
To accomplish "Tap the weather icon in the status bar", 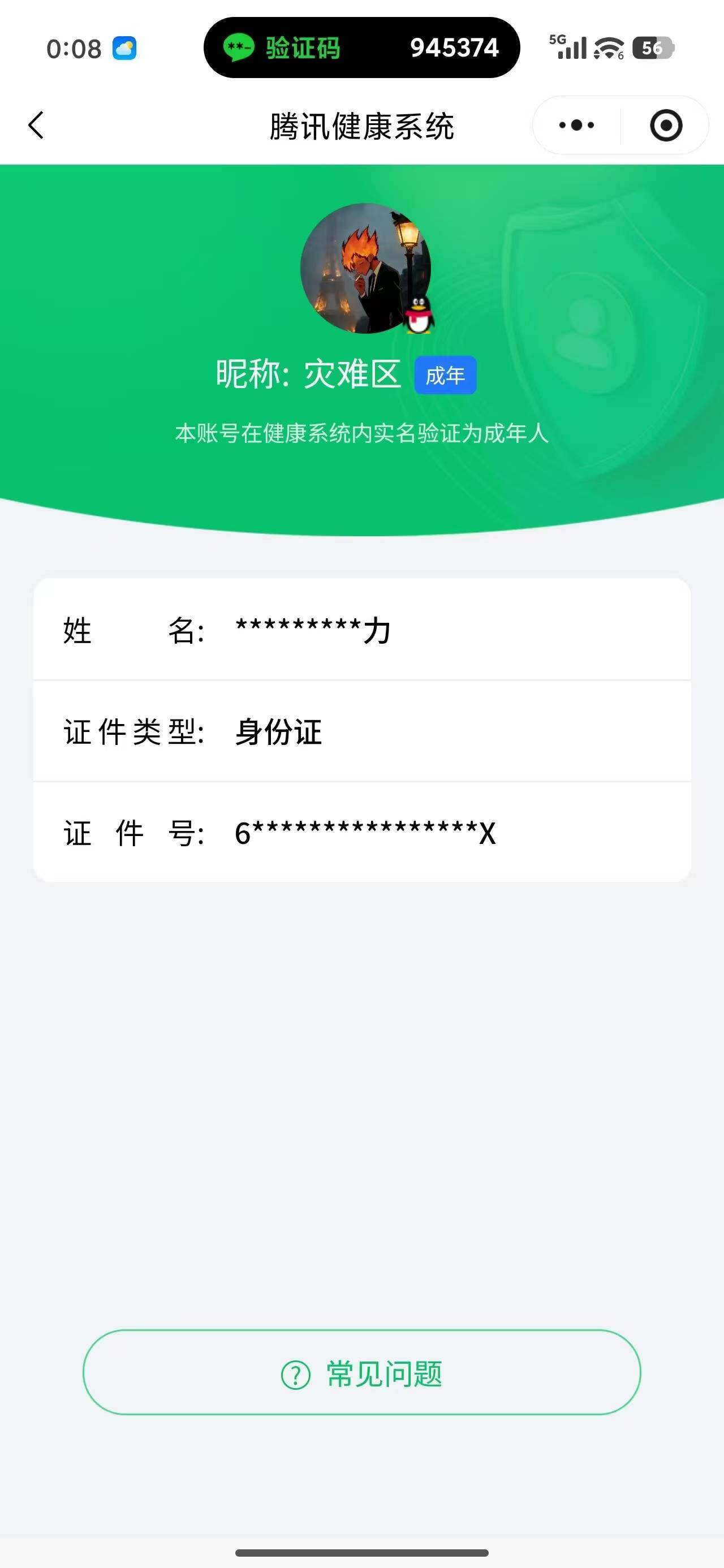I will (x=124, y=49).
